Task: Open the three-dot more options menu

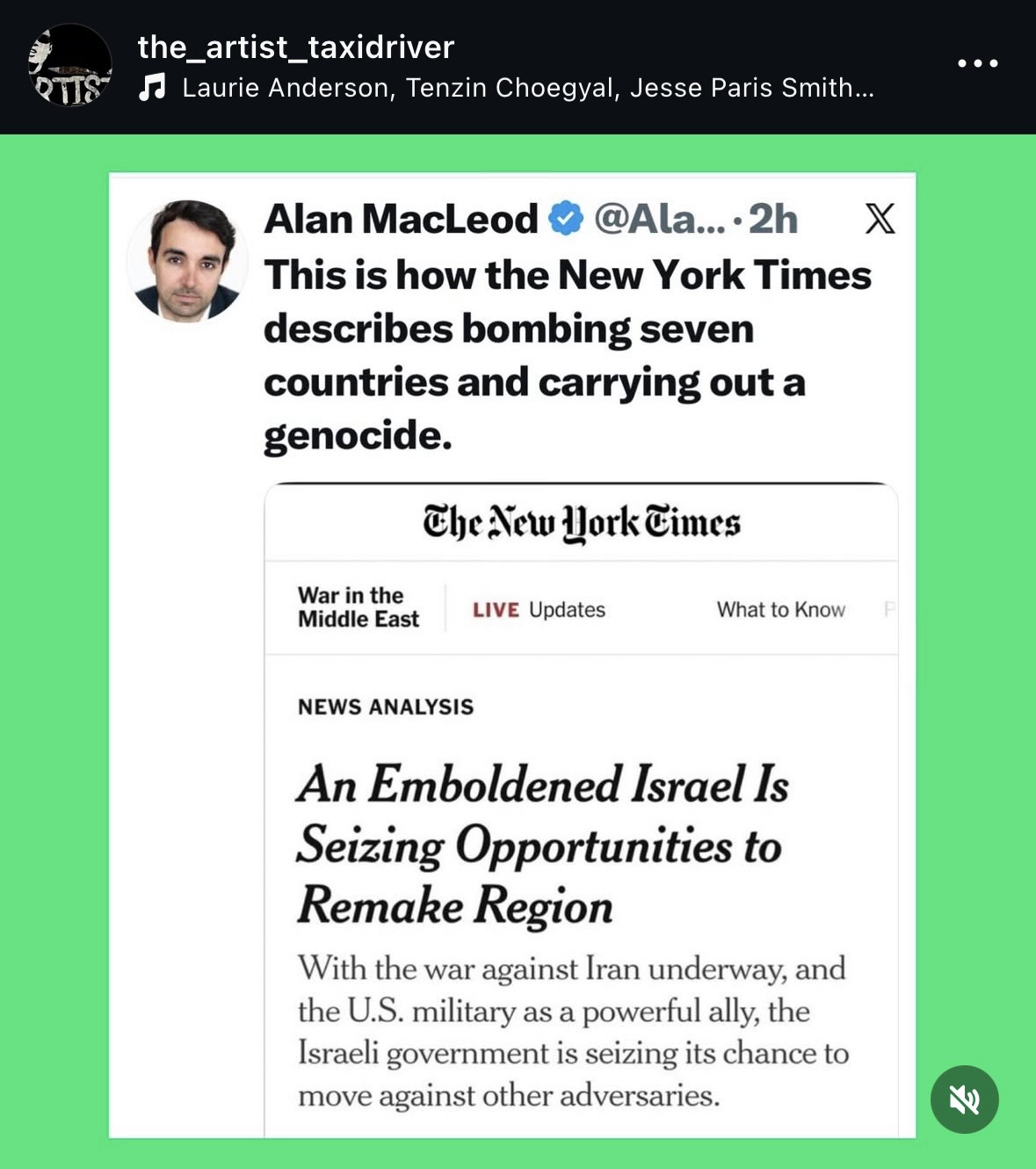Action: pyautogui.click(x=977, y=63)
